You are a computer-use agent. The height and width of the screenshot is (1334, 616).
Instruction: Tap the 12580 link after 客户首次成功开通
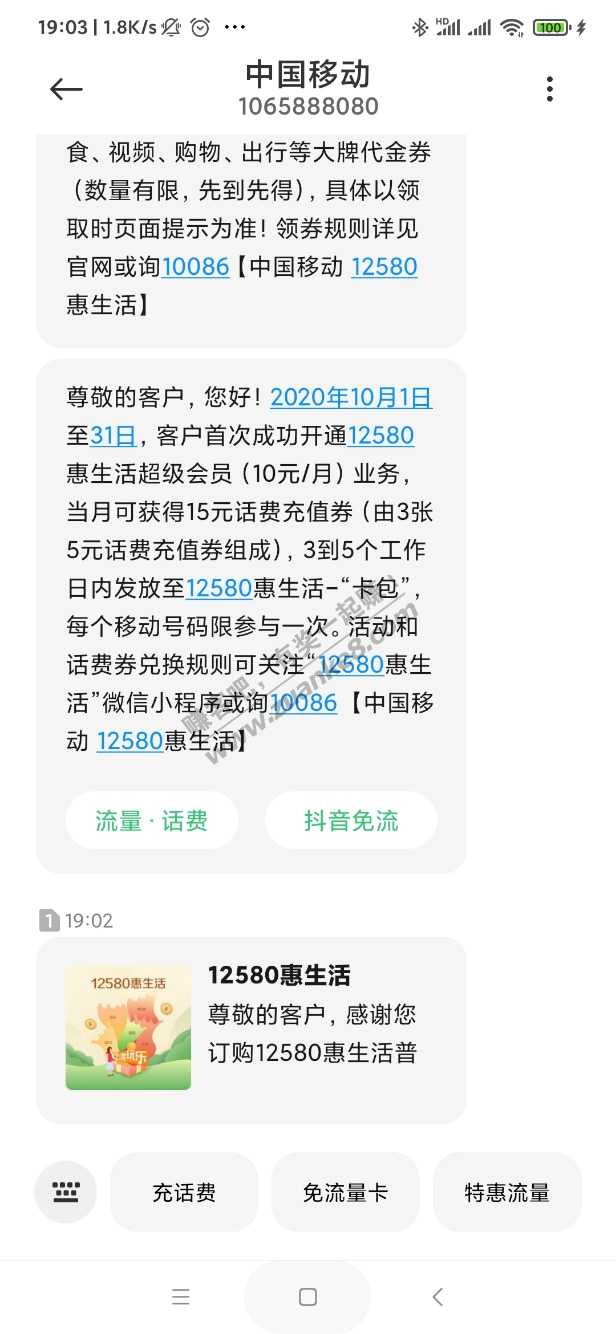(x=380, y=435)
